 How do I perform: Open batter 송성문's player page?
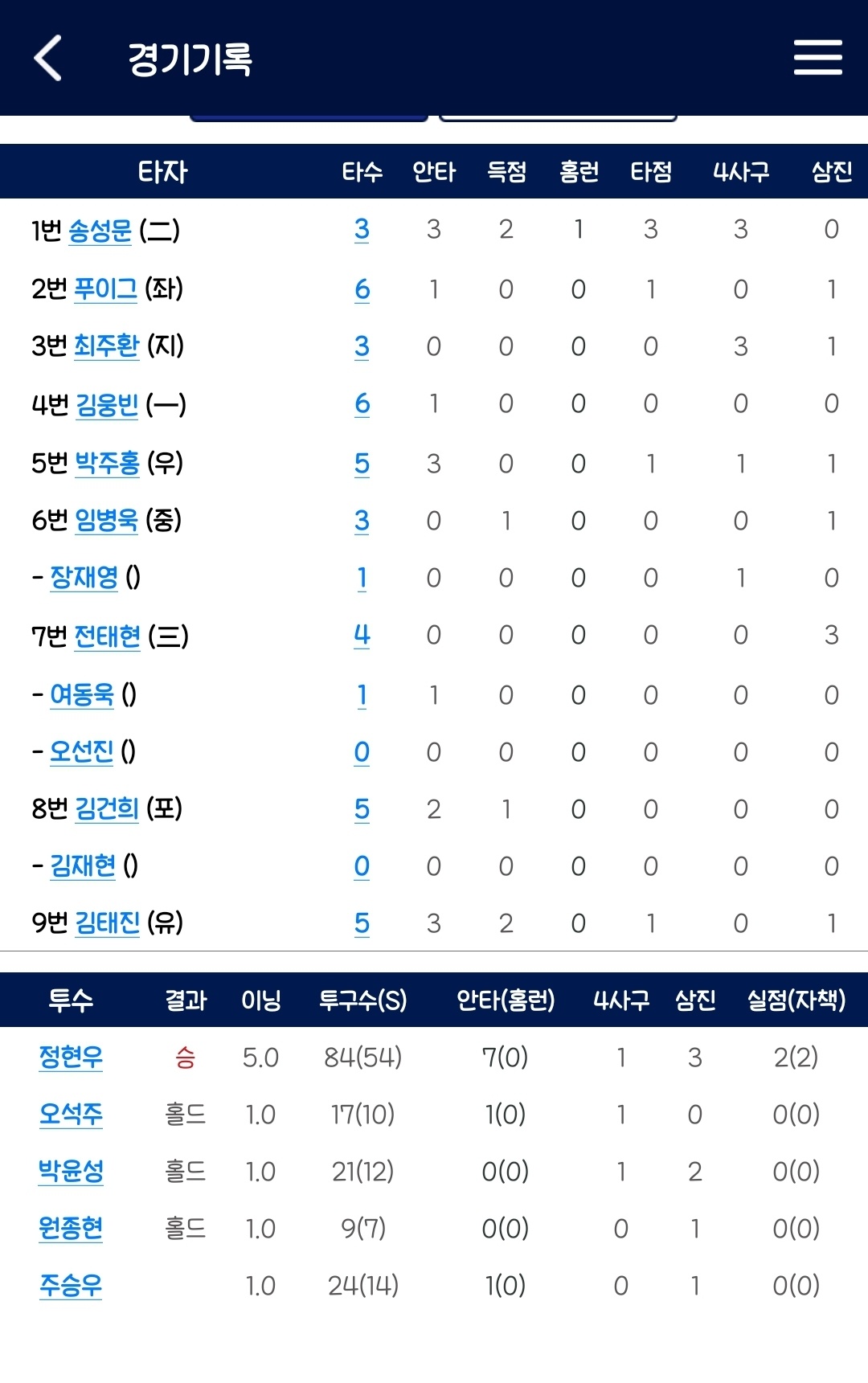pyautogui.click(x=100, y=231)
